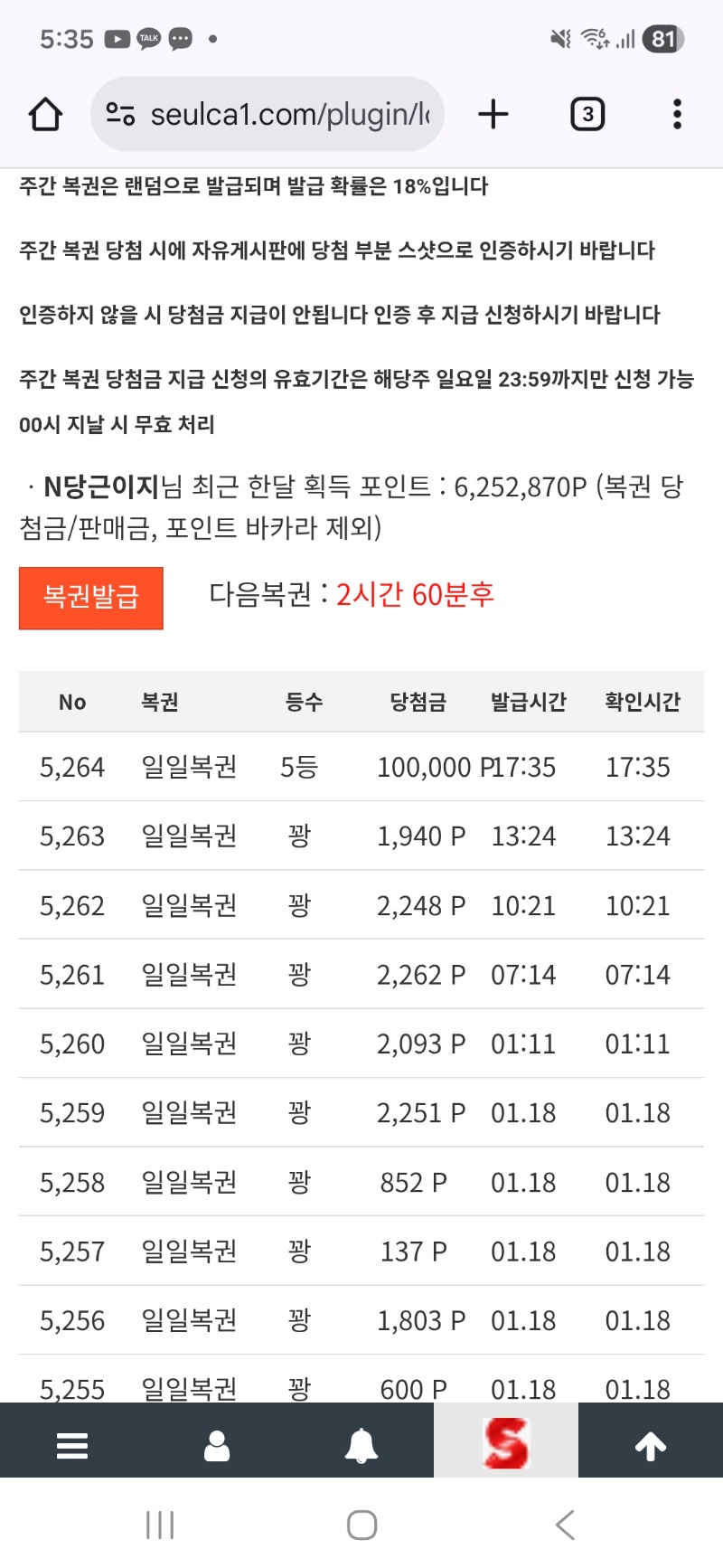Open the user profile icon
This screenshot has height=1568, width=723.
click(x=217, y=1446)
